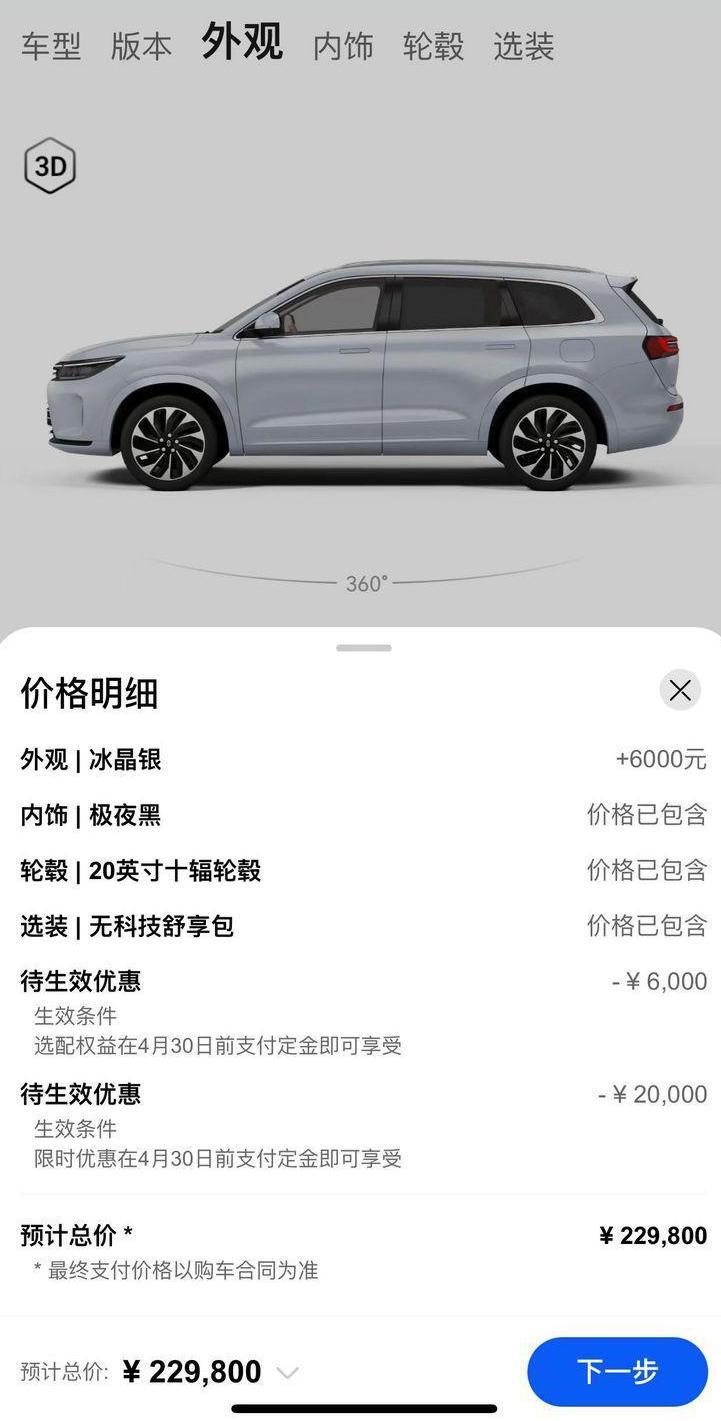
Task: Open the 内饰 tab
Action: [x=343, y=46]
